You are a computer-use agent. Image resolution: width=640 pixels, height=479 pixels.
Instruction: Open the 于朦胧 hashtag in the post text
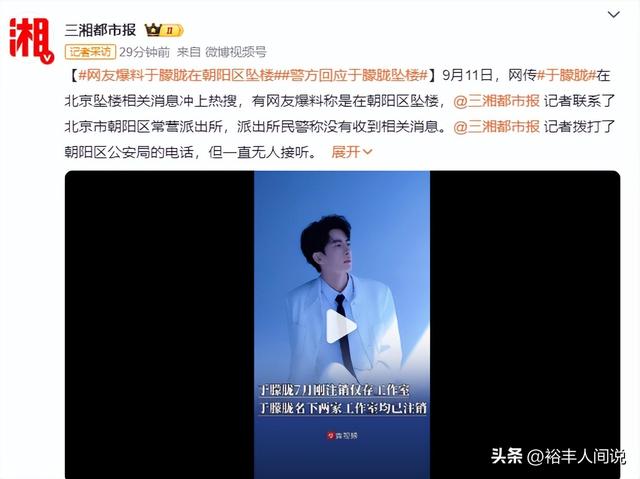coord(566,76)
